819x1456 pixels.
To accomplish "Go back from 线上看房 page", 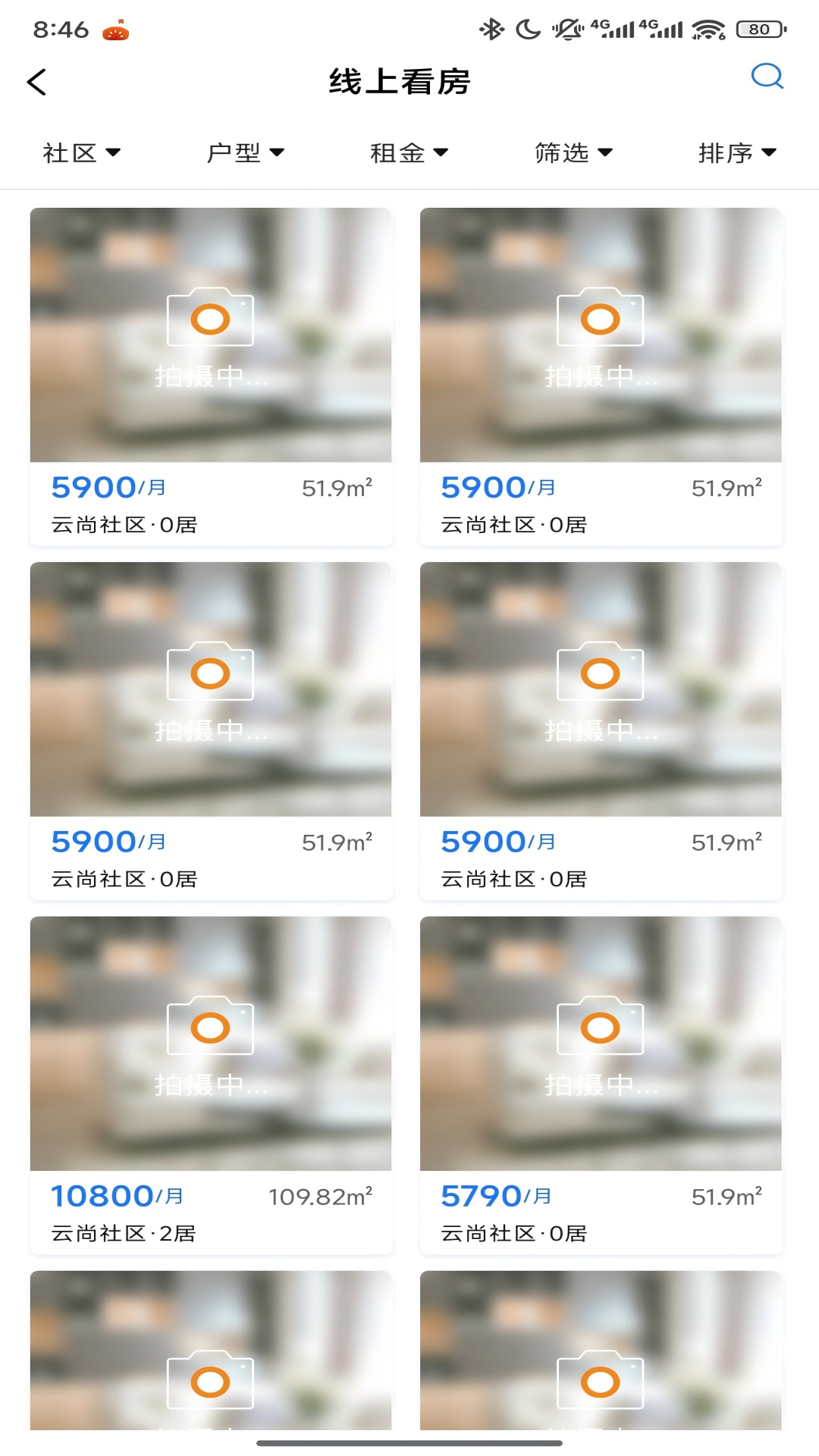I will (36, 82).
